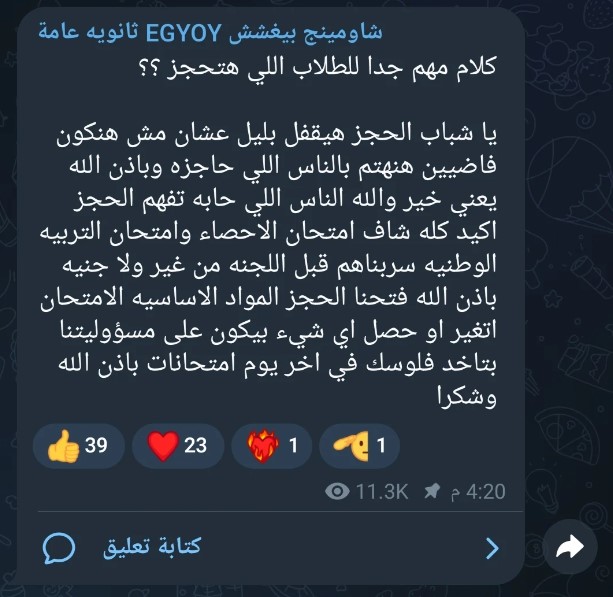
Task: Tap the thumbs-up reaction with 39
Action: tap(78, 445)
